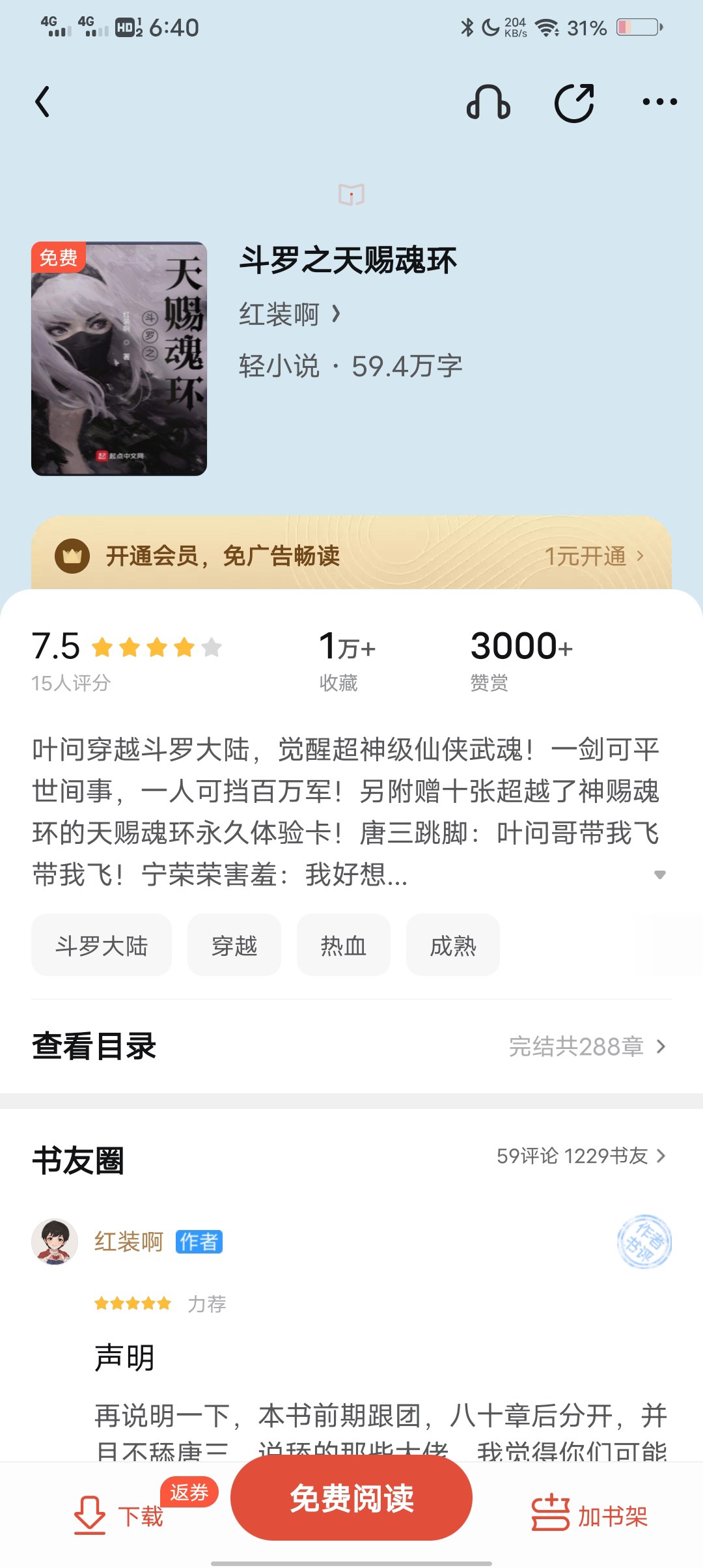Open the 1元开通 membership banner
This screenshot has width=703, height=1568.
[351, 555]
